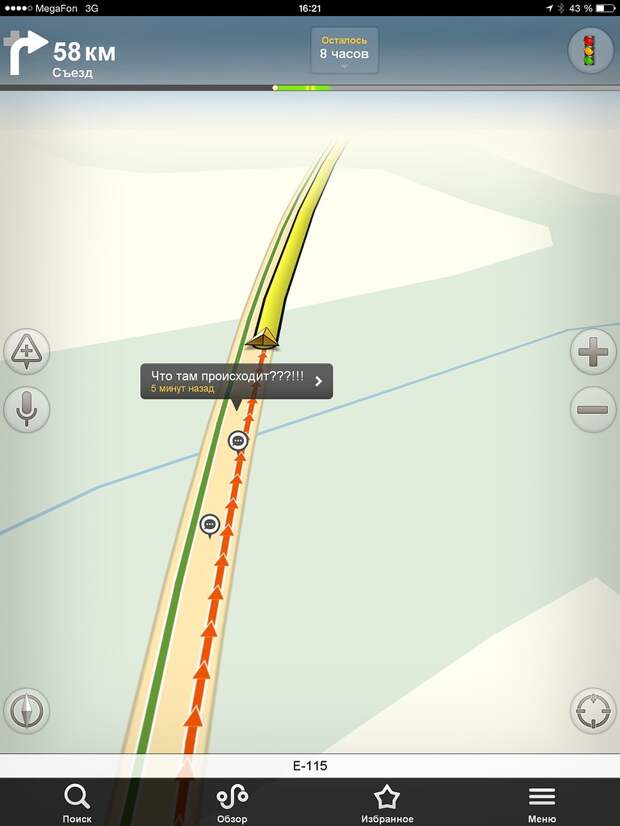The width and height of the screenshot is (620, 826).
Task: Zoom in on the map
Action: (x=593, y=352)
